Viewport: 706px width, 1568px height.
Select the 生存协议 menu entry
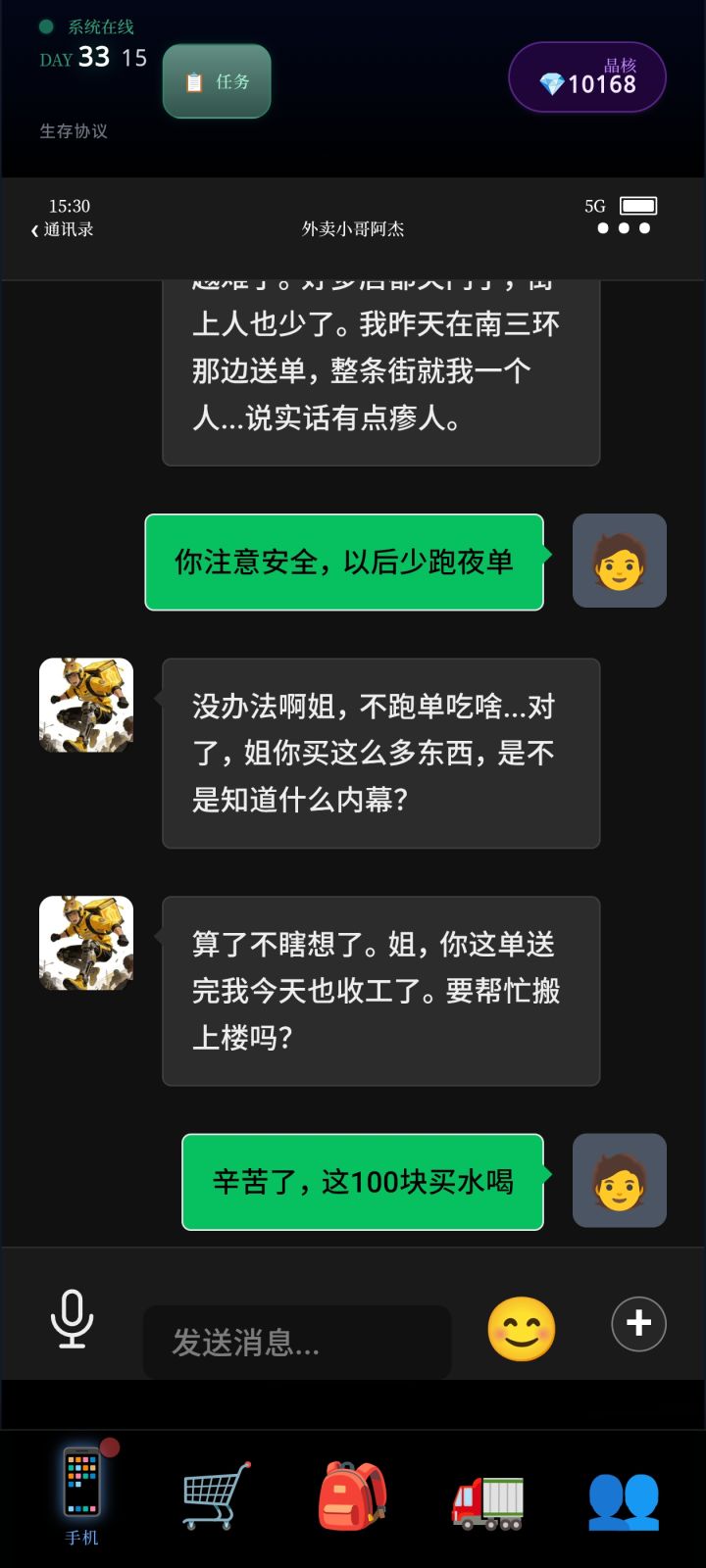pos(76,131)
